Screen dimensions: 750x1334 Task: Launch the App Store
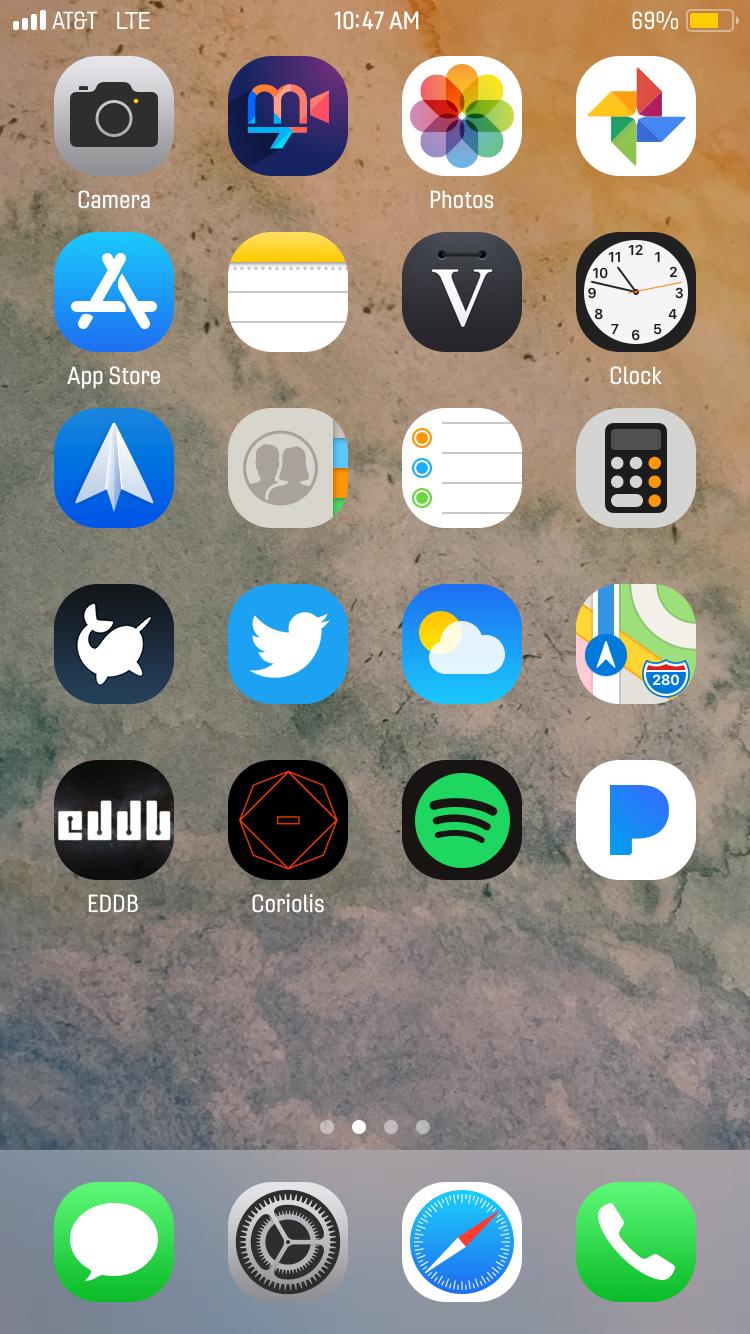[114, 292]
